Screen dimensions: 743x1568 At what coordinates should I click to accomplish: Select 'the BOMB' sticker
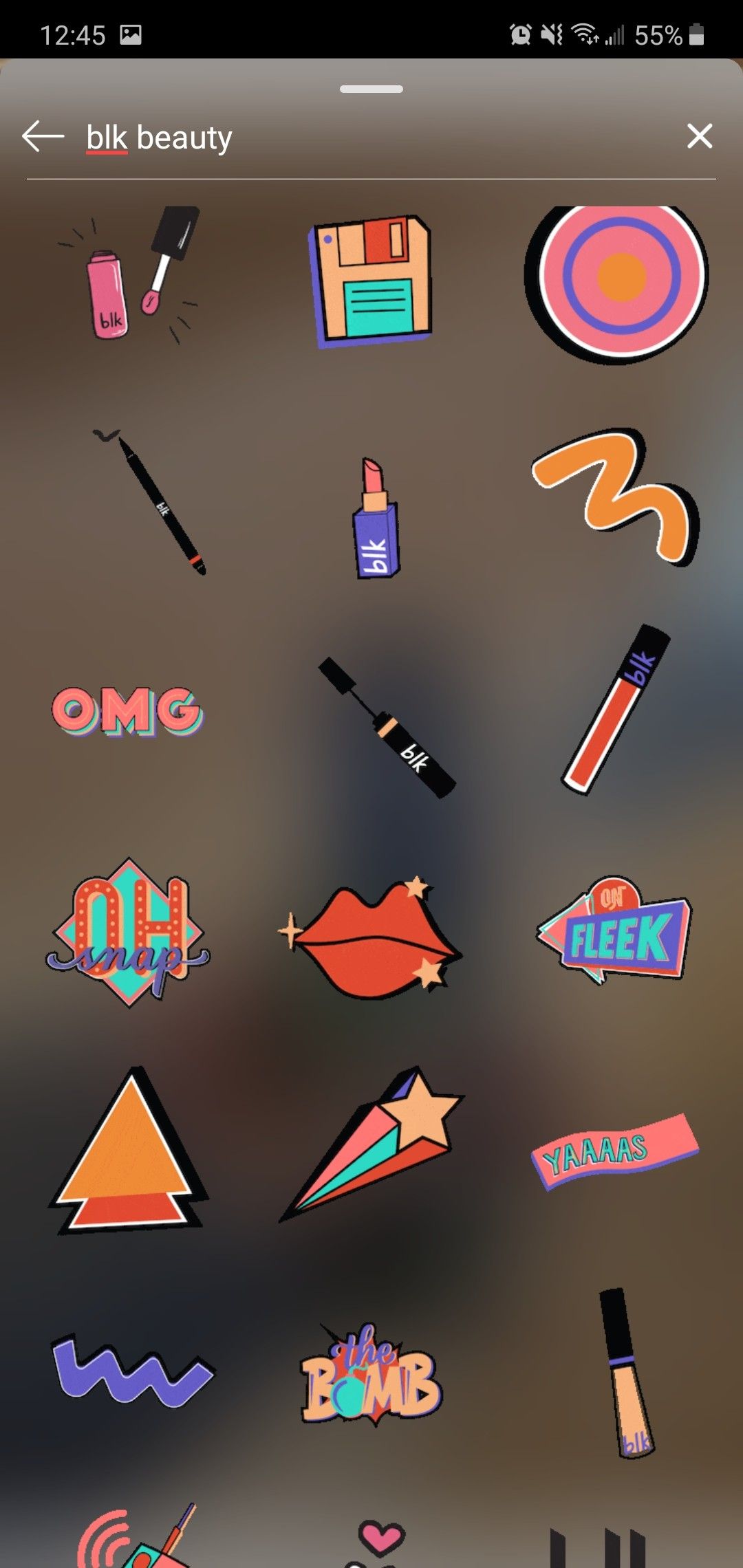pos(371,1374)
